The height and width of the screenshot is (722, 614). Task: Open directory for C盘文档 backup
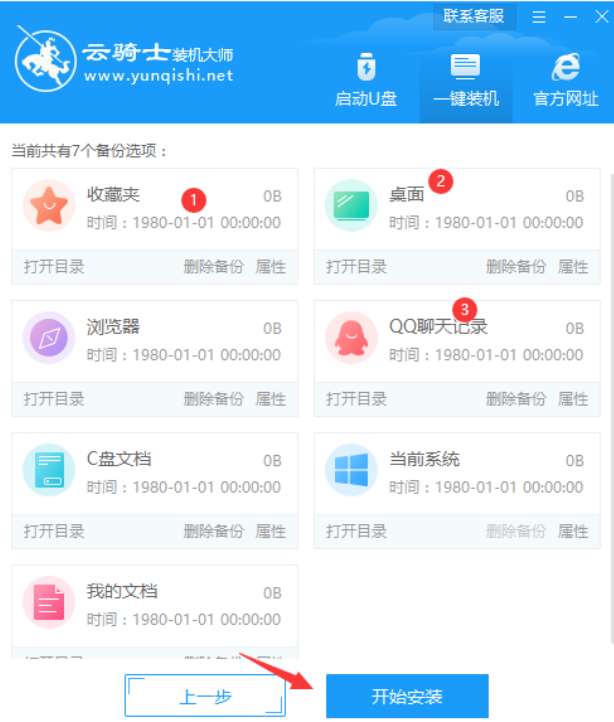(54, 531)
